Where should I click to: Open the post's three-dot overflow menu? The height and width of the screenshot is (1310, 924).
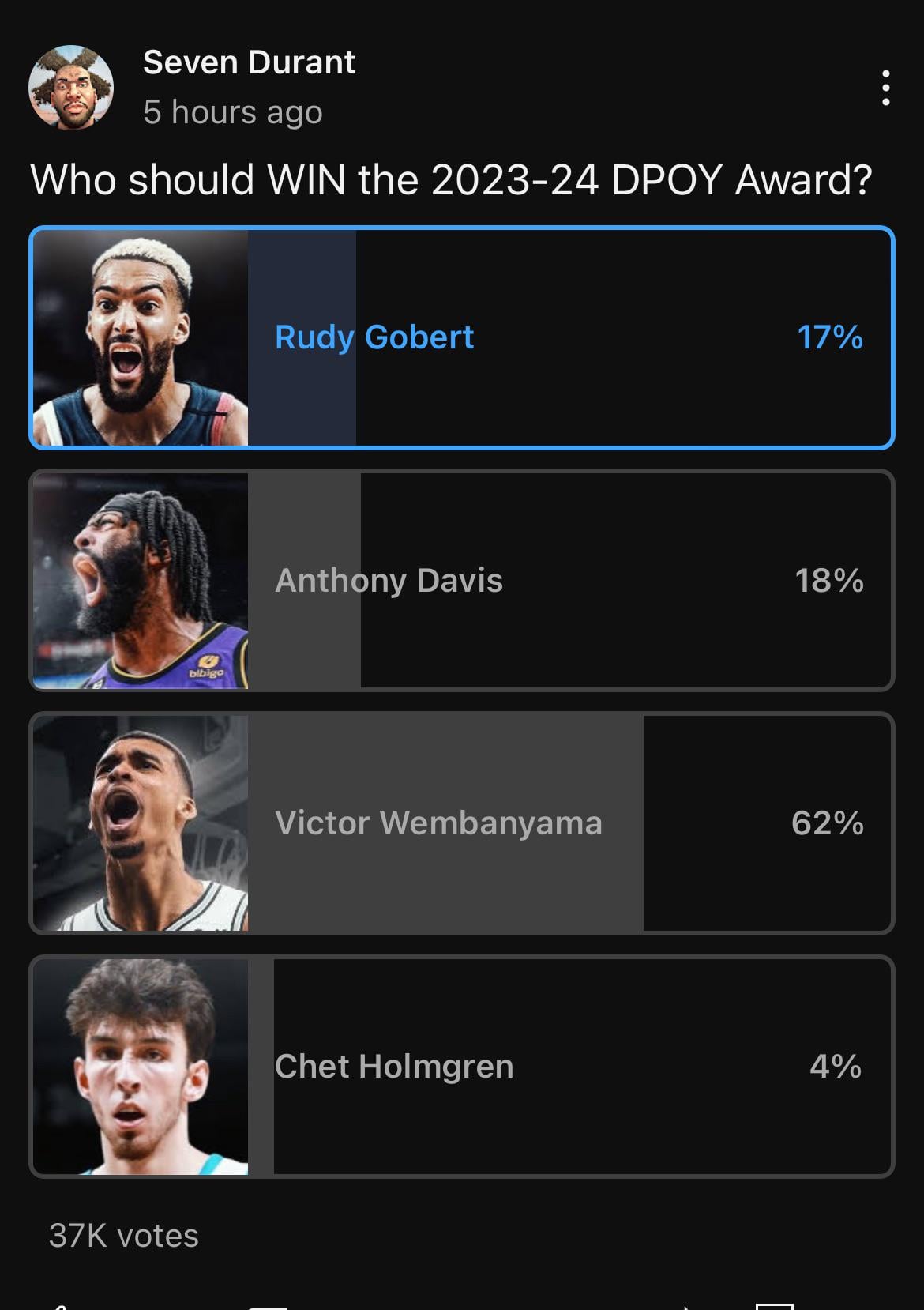click(x=885, y=88)
